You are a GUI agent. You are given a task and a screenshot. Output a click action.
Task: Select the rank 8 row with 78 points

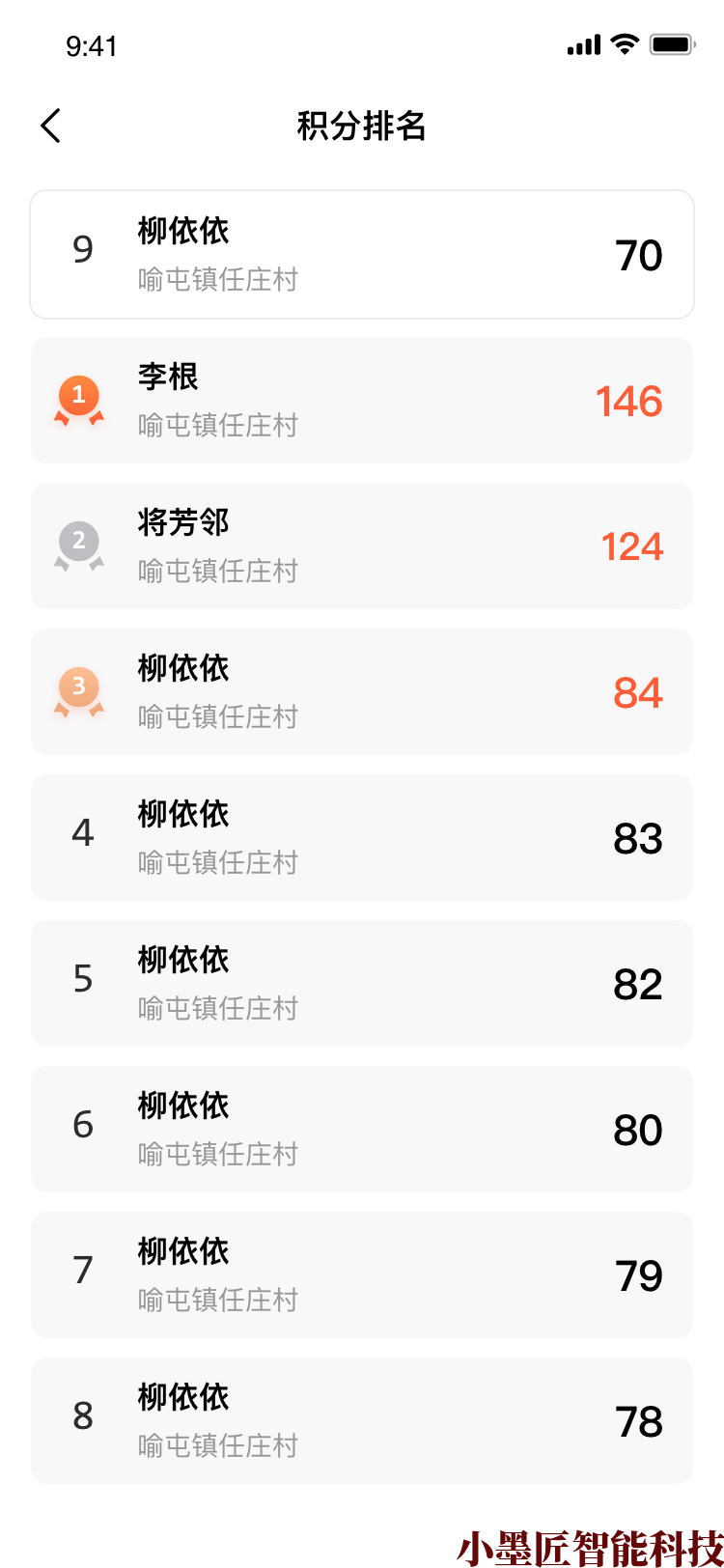362,1421
